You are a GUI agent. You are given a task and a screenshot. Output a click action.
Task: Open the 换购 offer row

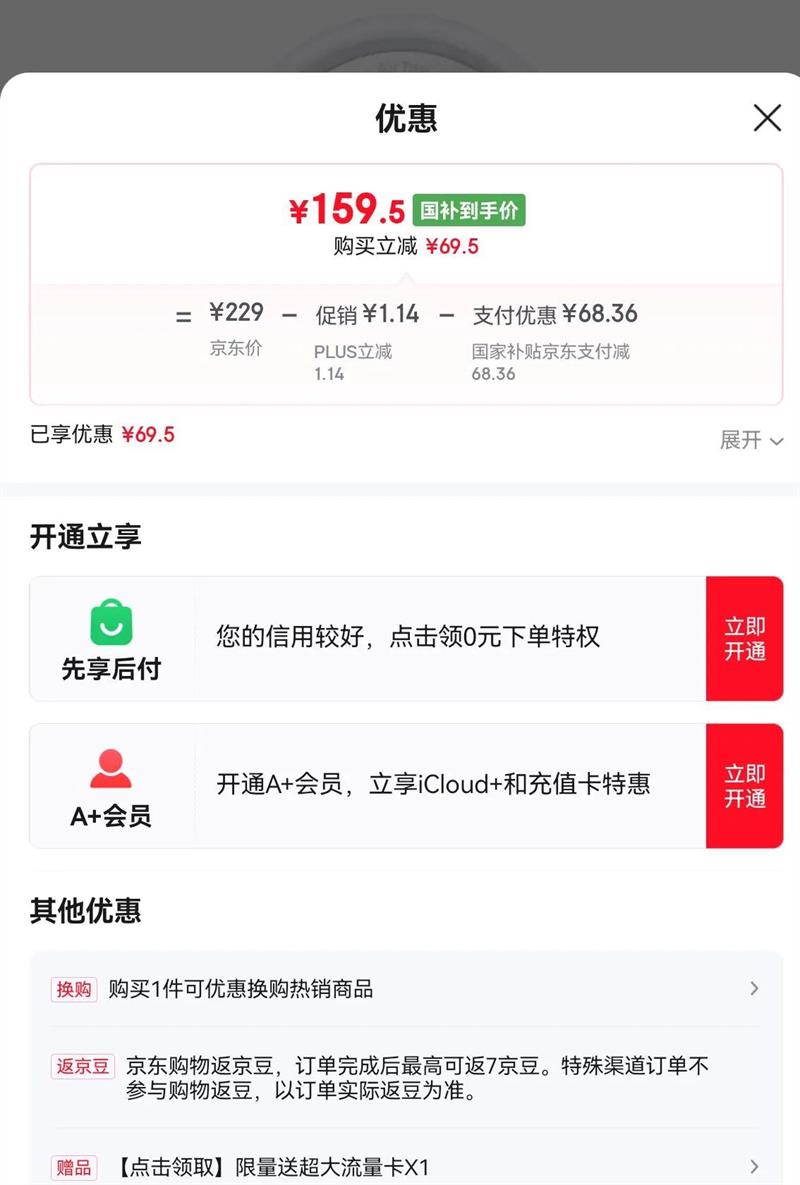pos(406,989)
